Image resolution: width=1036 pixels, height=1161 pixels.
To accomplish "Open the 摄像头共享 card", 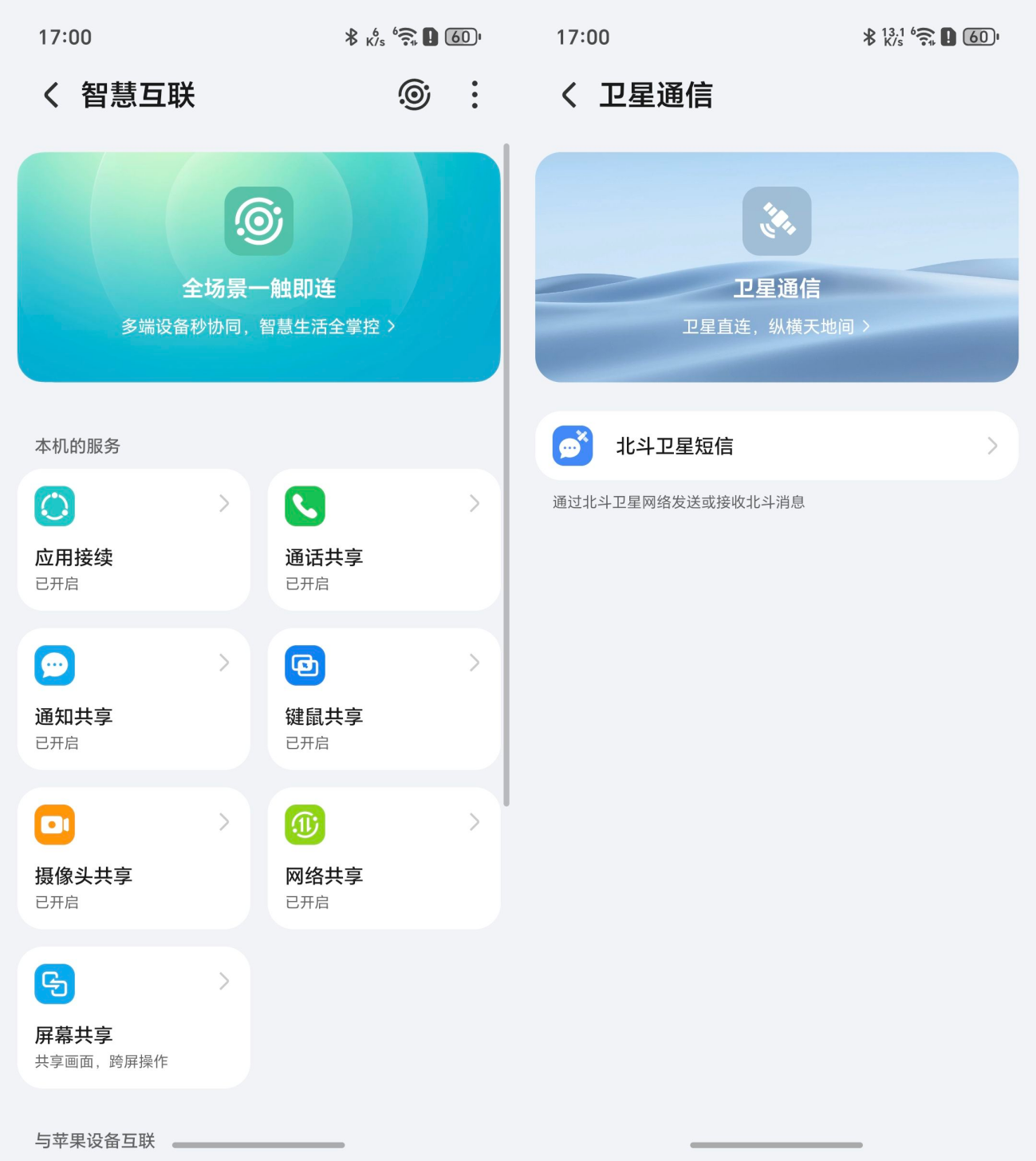I will pos(134,859).
